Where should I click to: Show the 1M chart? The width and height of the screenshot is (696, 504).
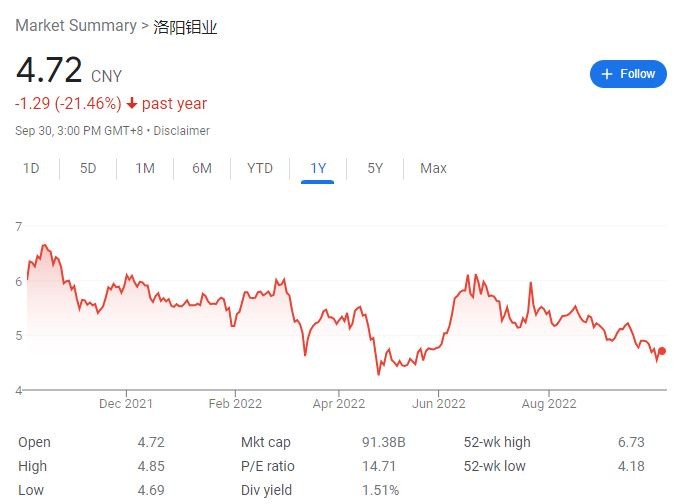pos(145,168)
